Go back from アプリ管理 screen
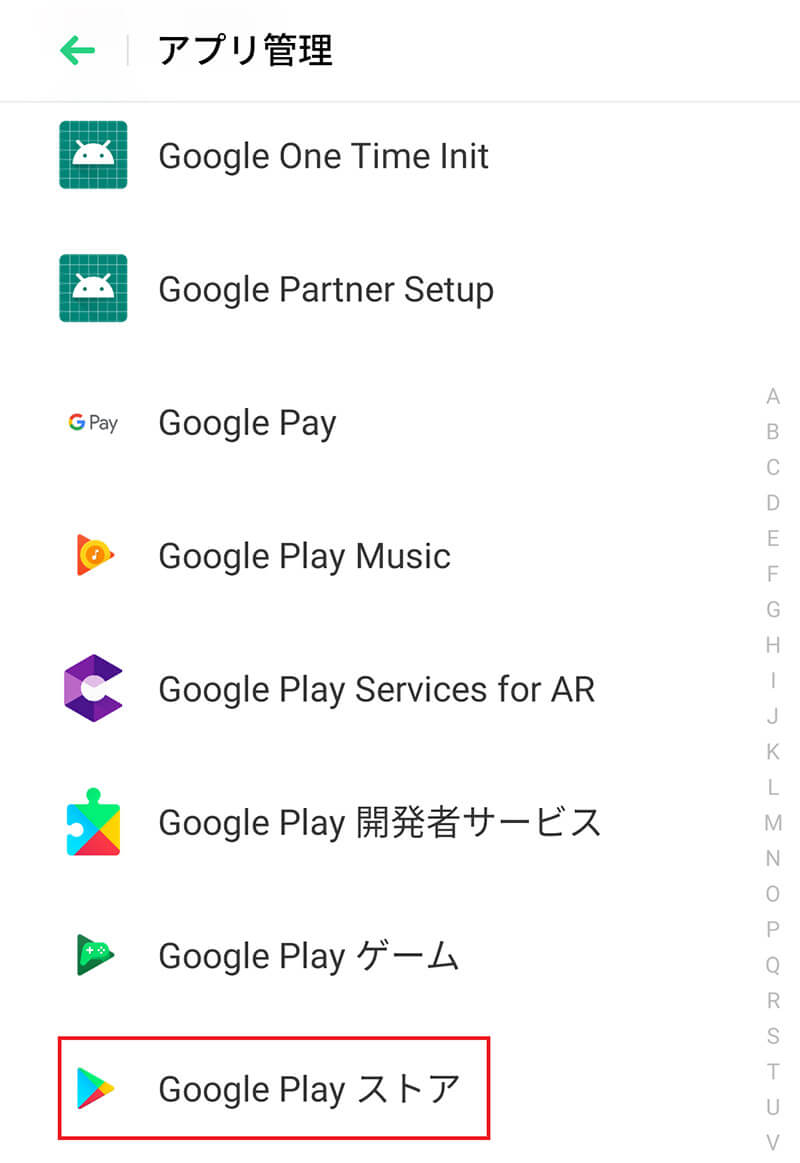The width and height of the screenshot is (800, 1163). [77, 51]
